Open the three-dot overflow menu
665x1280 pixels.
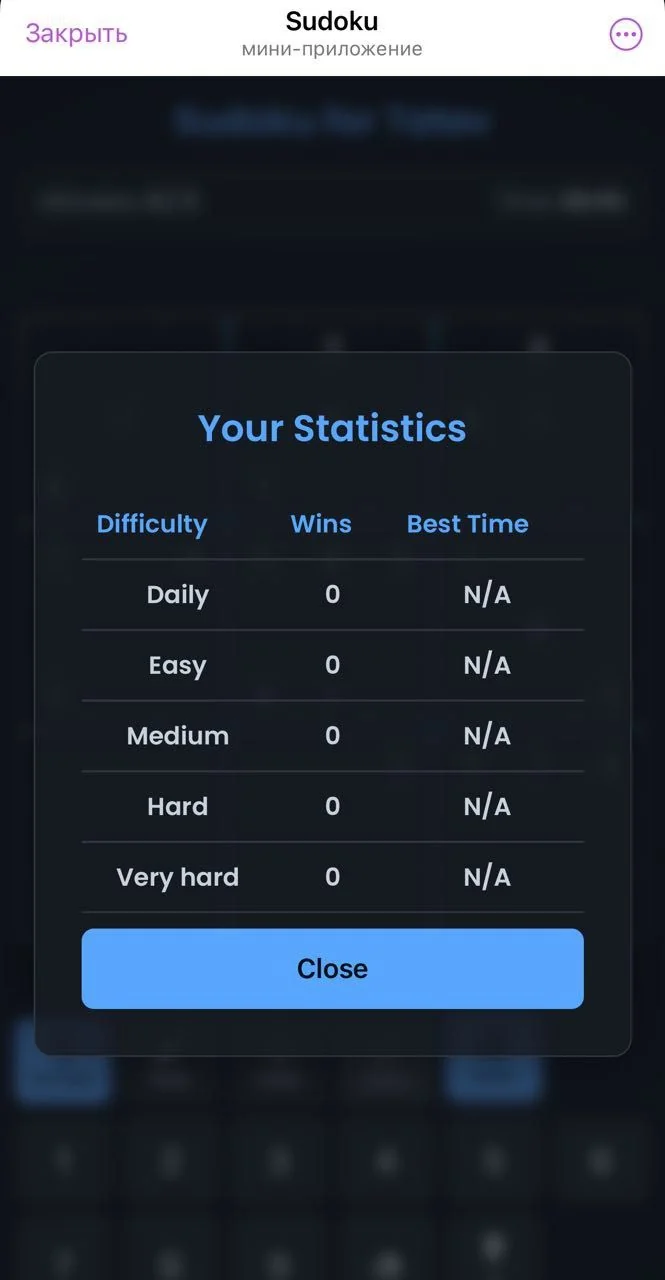coord(626,35)
